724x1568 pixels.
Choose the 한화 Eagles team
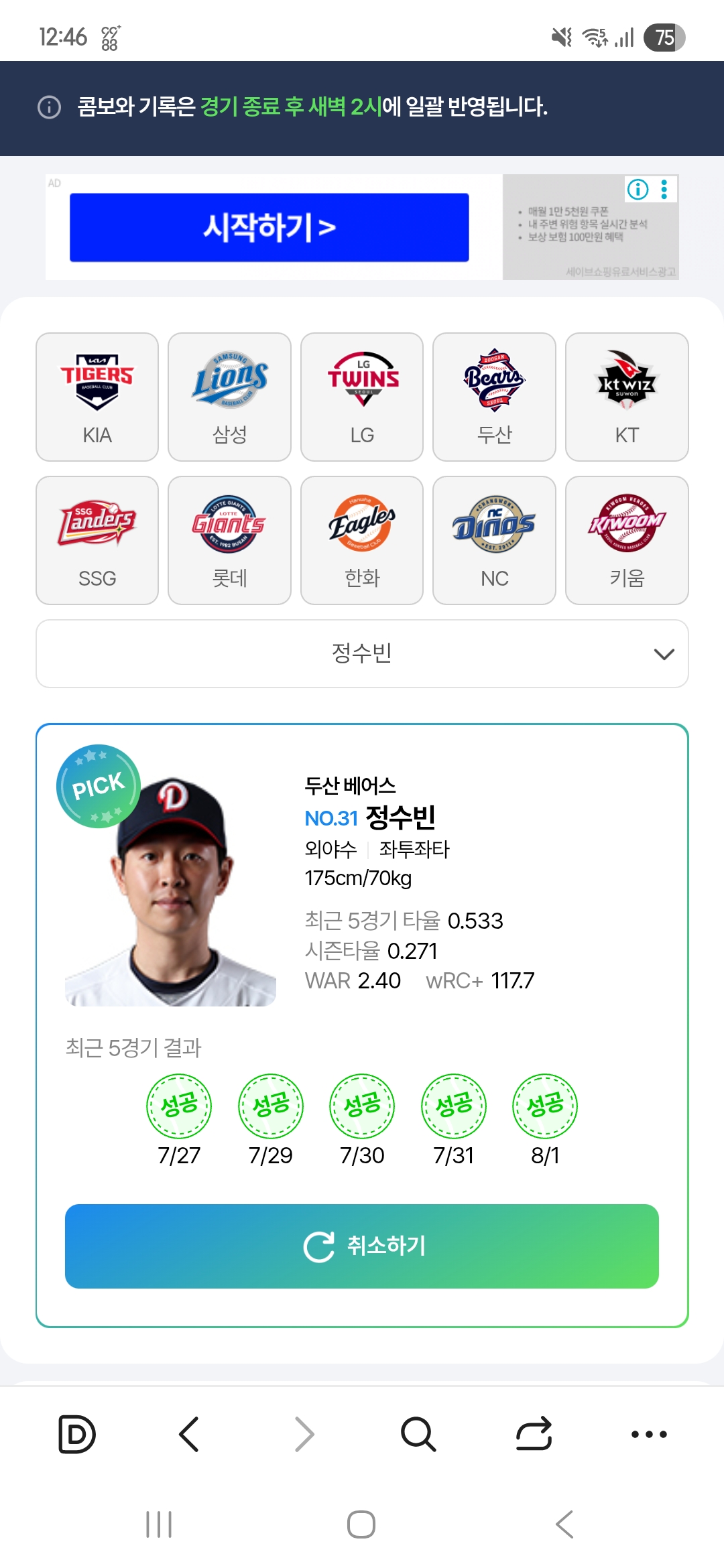(362, 540)
